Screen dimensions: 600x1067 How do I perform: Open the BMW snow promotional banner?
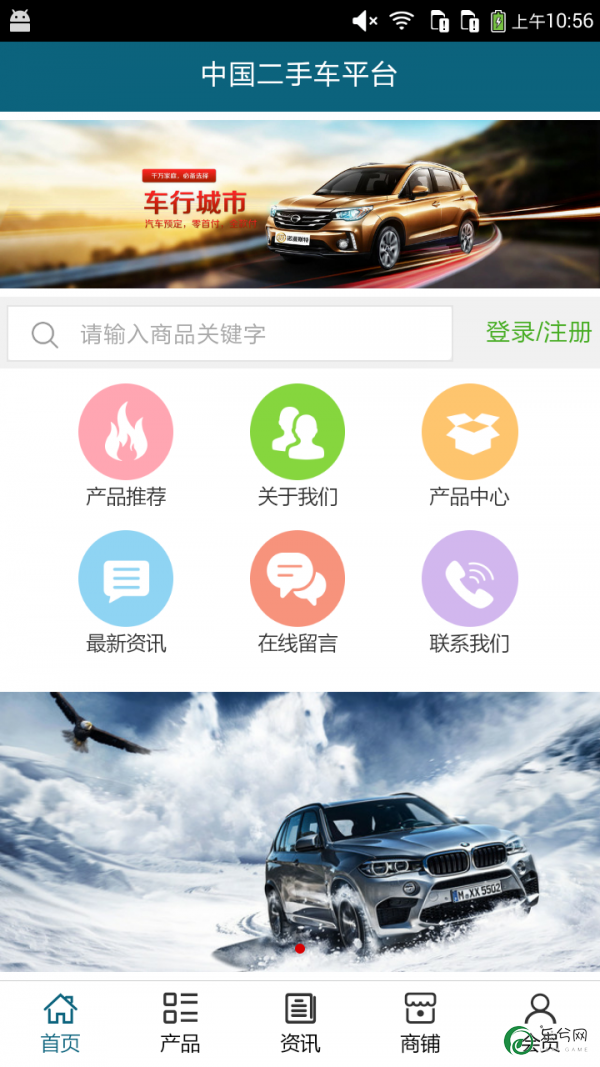[300, 830]
